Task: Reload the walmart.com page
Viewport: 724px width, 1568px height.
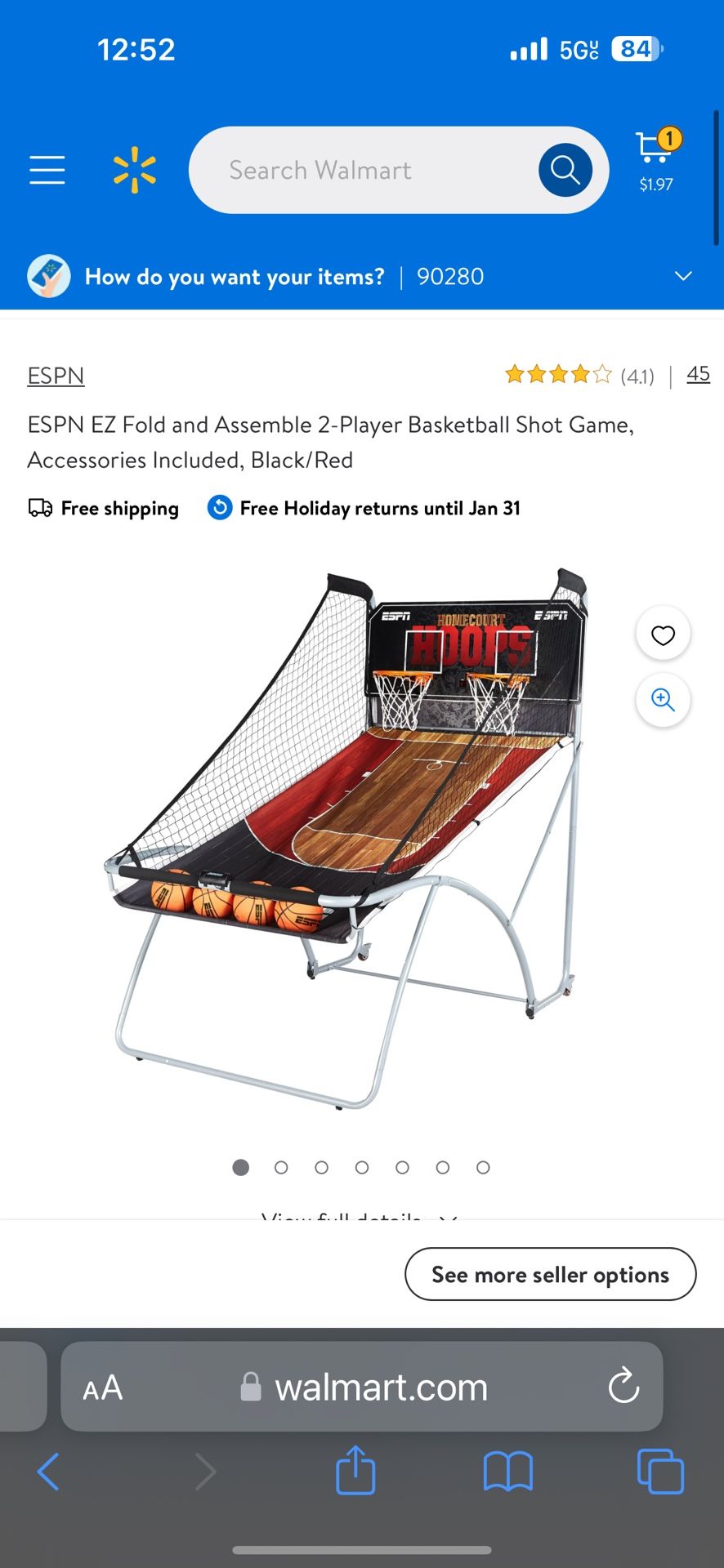Action: (x=623, y=1386)
